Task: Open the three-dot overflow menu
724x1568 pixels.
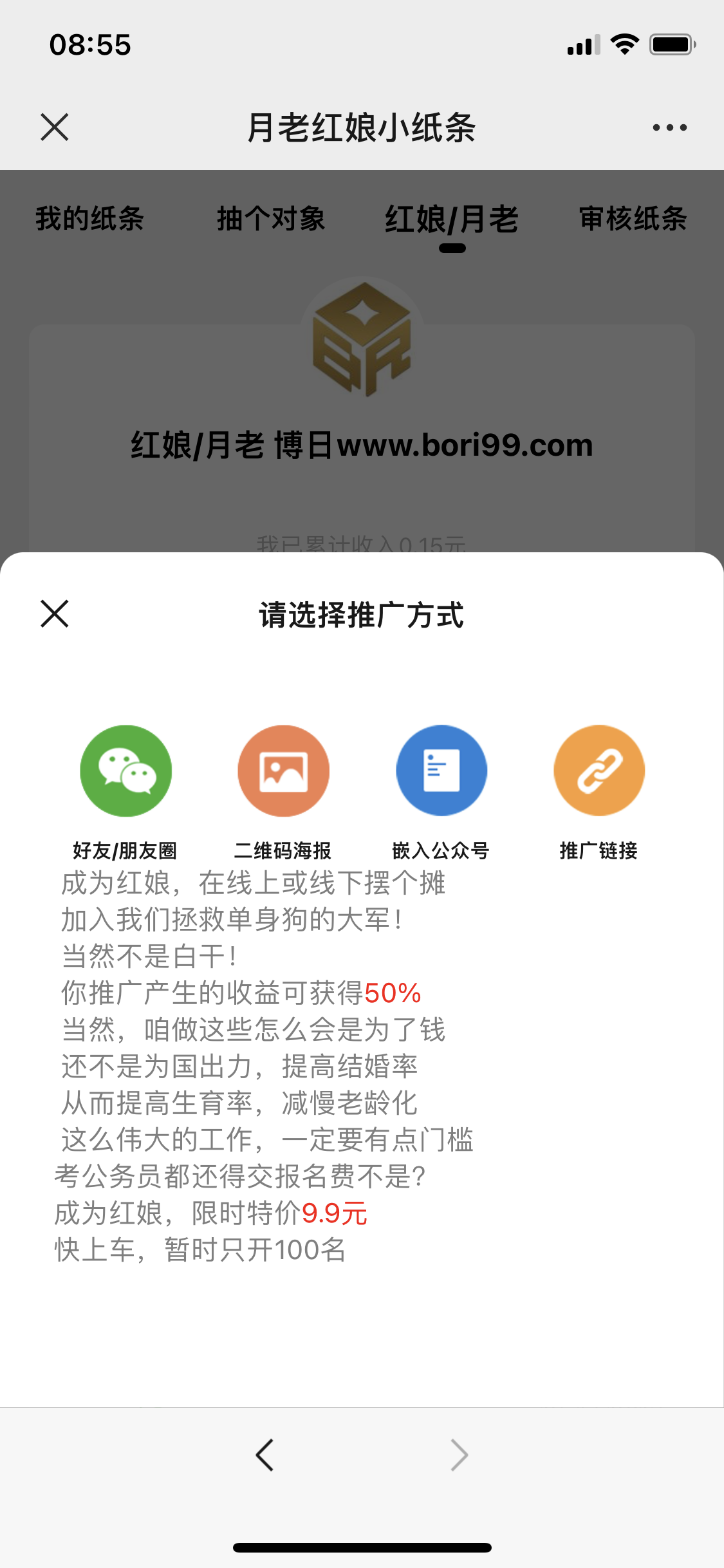Action: (x=669, y=127)
